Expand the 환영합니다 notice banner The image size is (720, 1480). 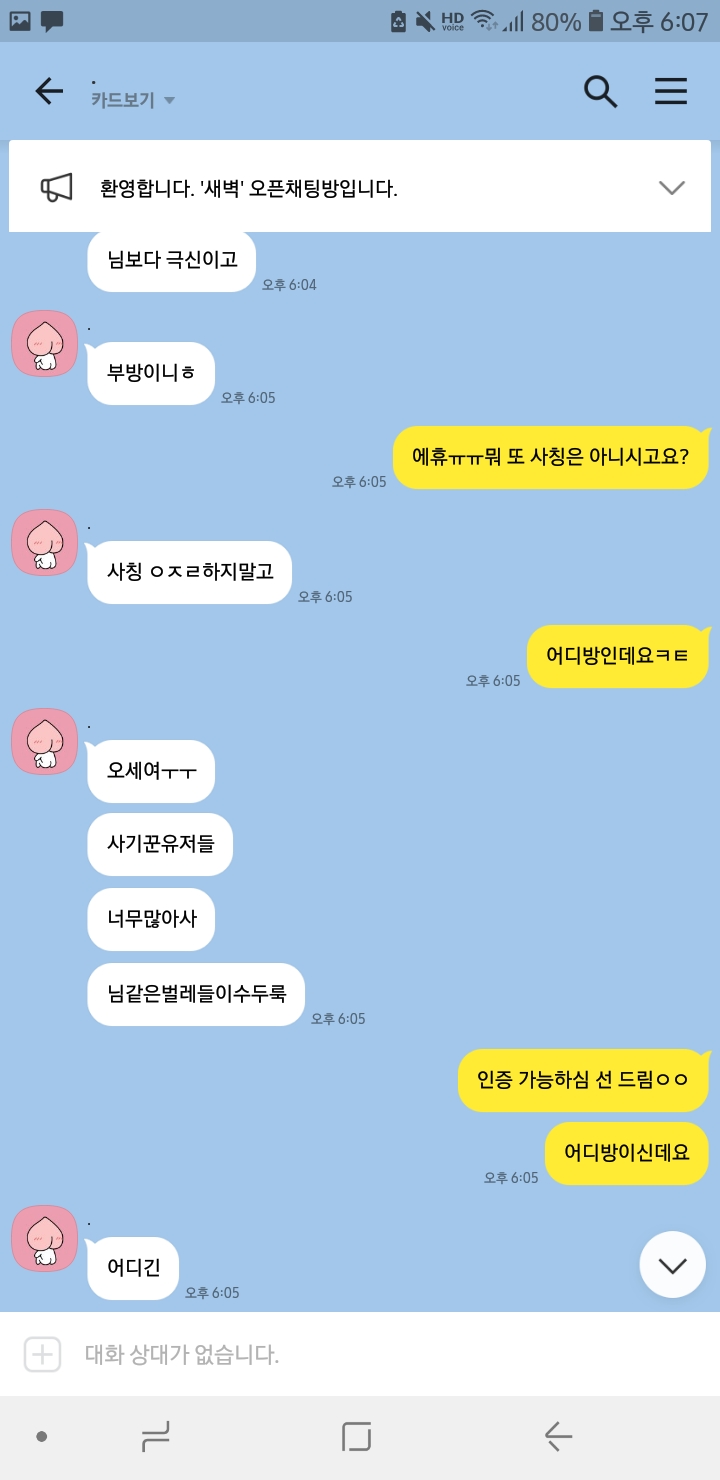pos(671,187)
